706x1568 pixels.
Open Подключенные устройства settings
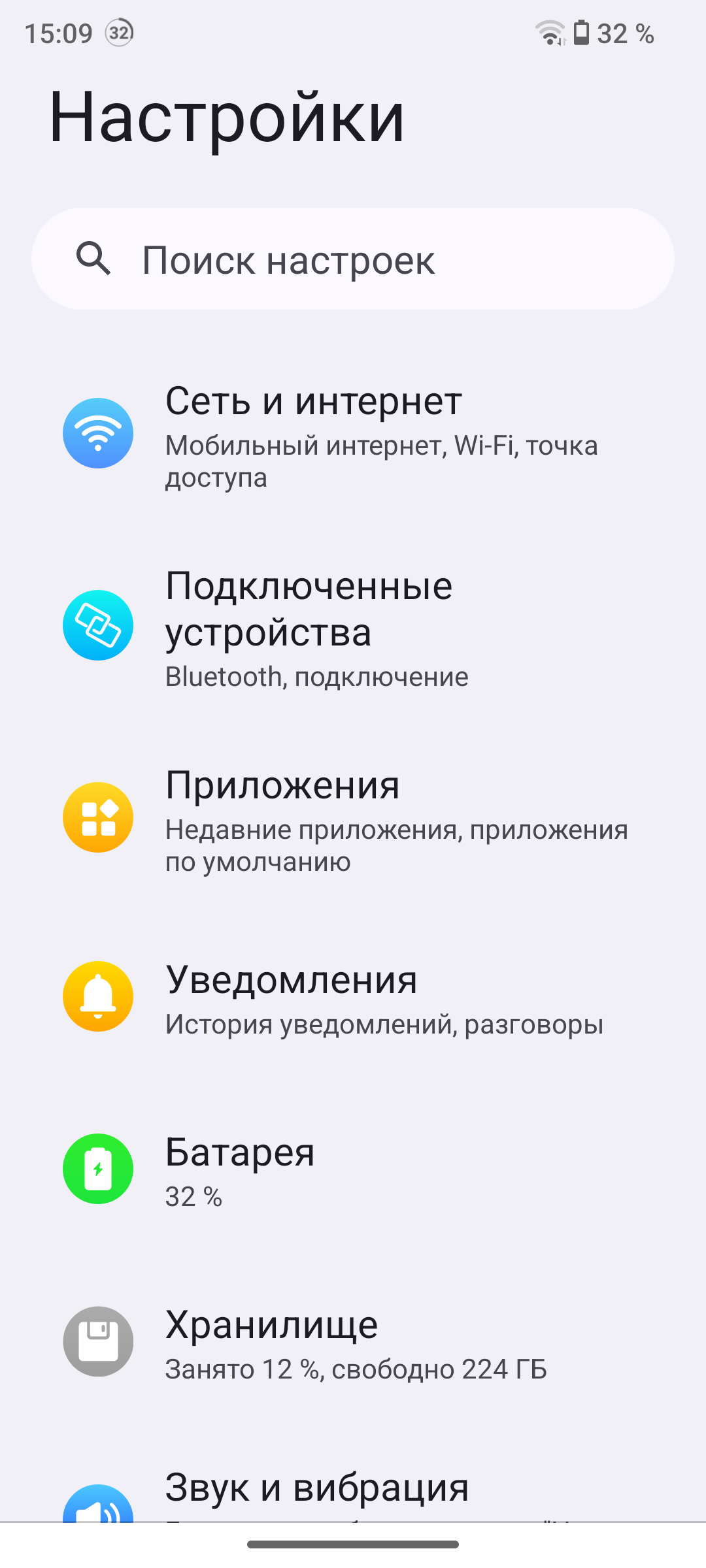353,626
